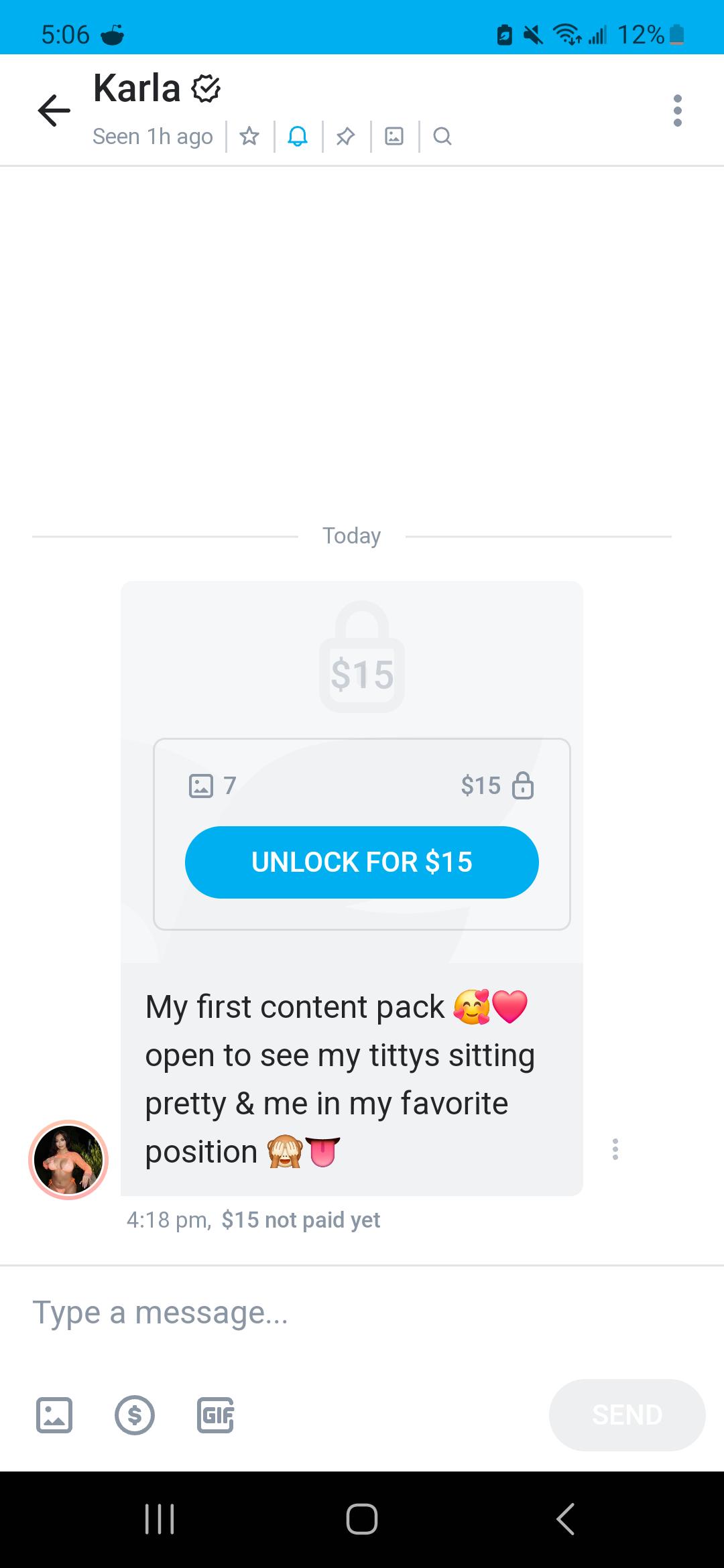Screen dimensions: 724x1568
Task: Search within this conversation
Action: tap(442, 137)
